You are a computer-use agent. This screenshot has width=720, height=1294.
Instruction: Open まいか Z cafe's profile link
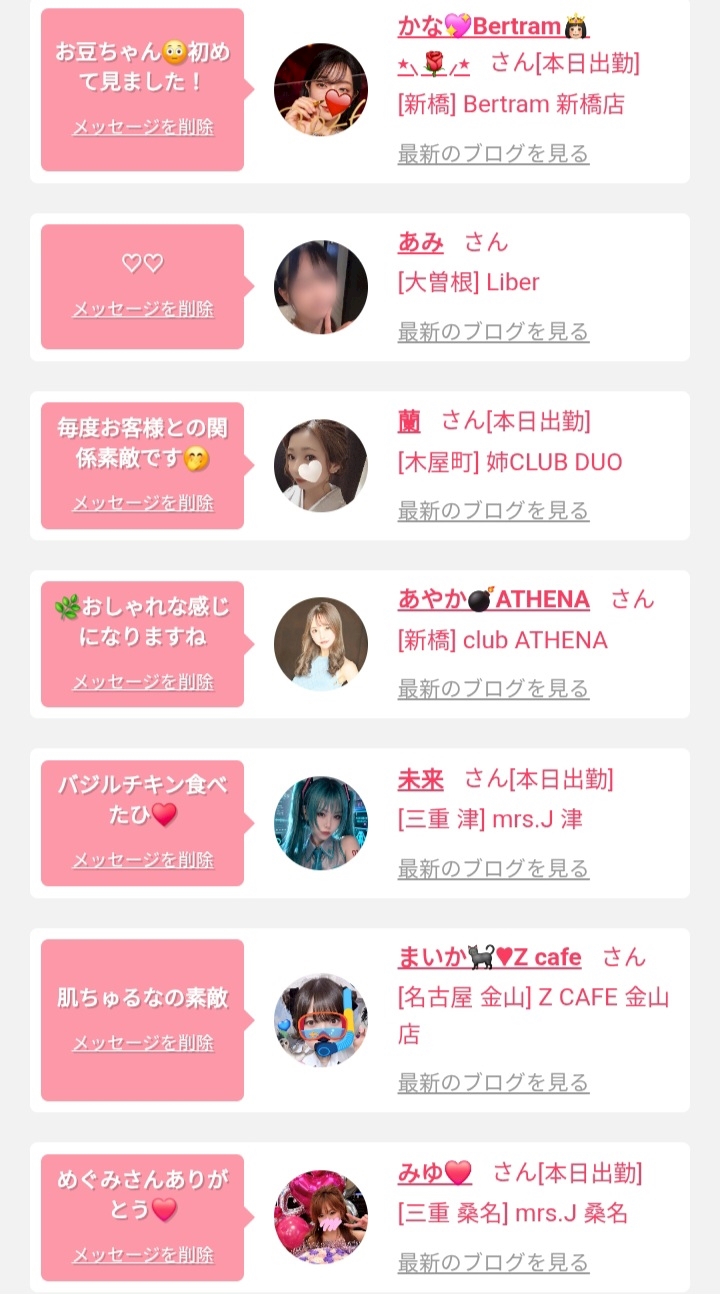click(x=489, y=957)
